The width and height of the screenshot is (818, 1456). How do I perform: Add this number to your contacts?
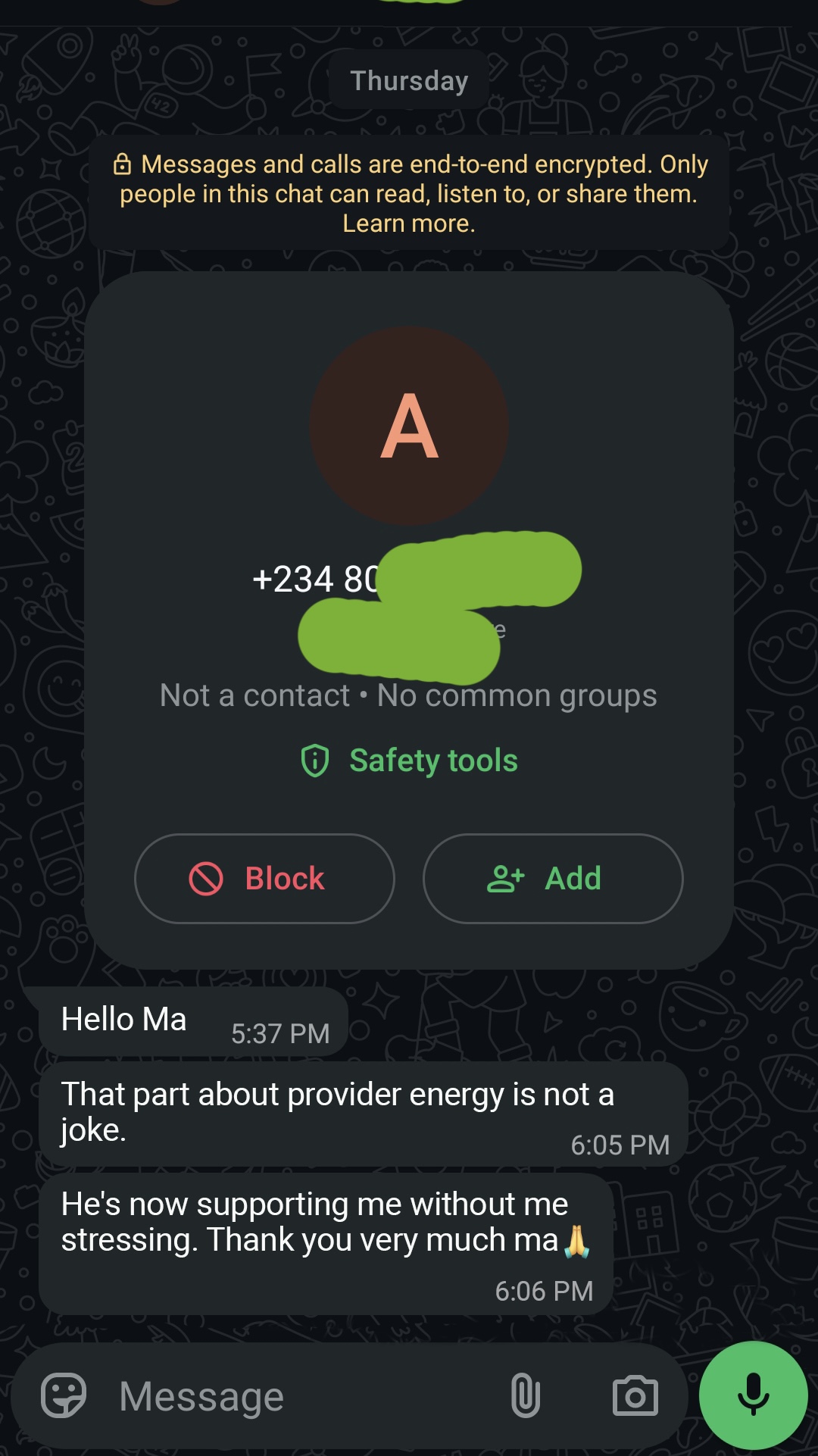pos(552,878)
